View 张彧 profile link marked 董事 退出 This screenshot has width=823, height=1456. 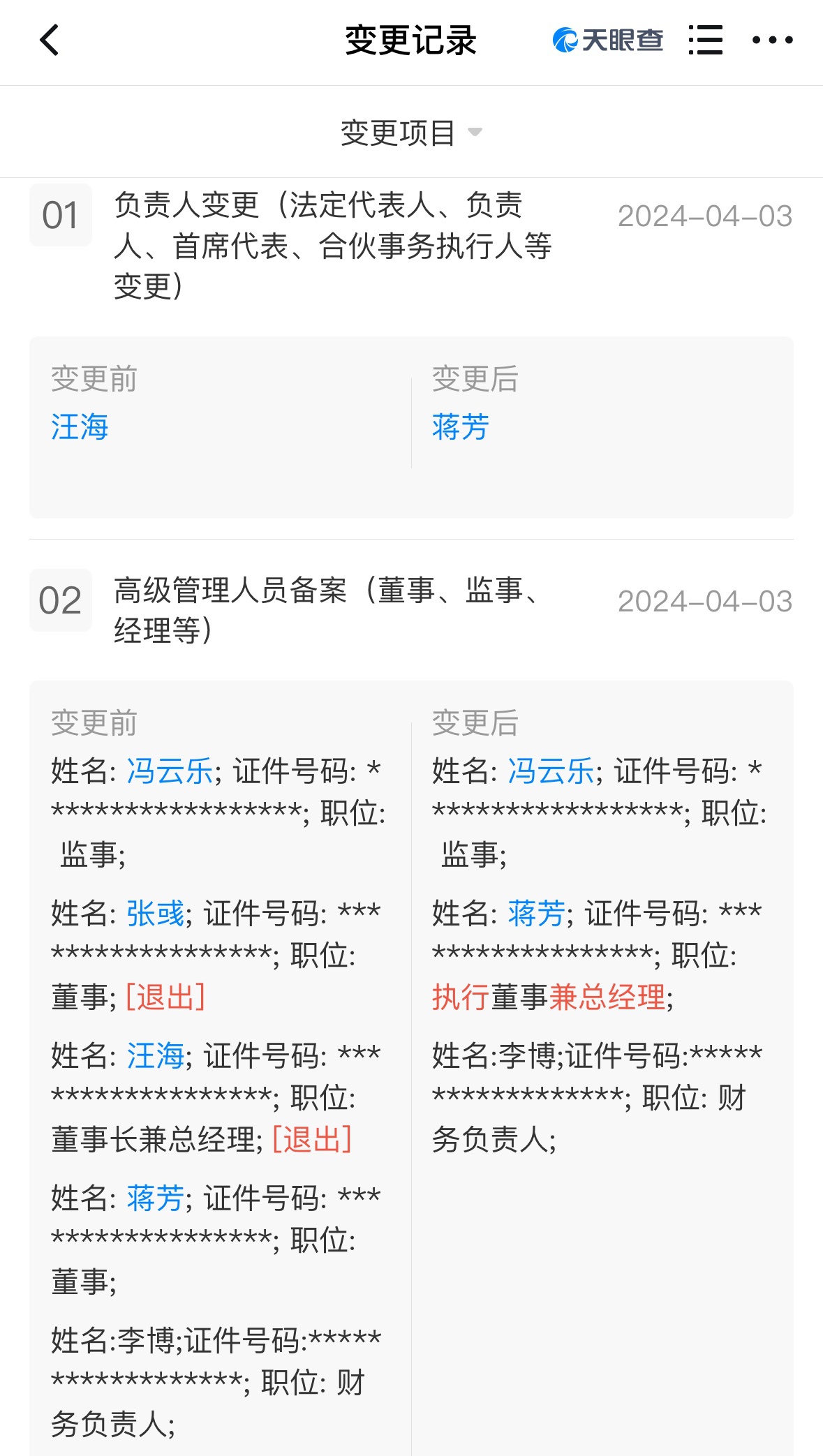click(x=156, y=913)
